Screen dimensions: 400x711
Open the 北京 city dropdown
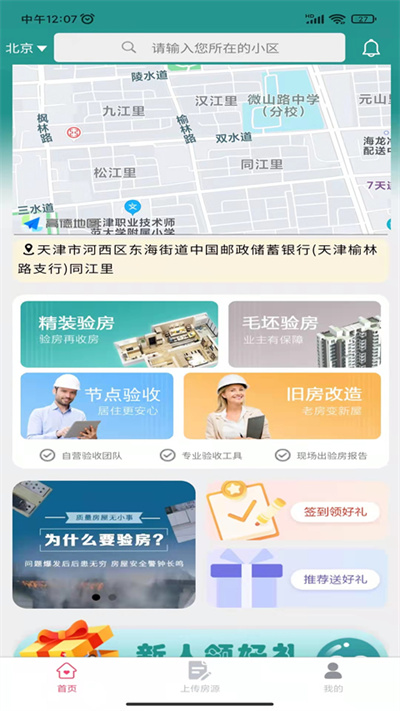pyautogui.click(x=26, y=48)
